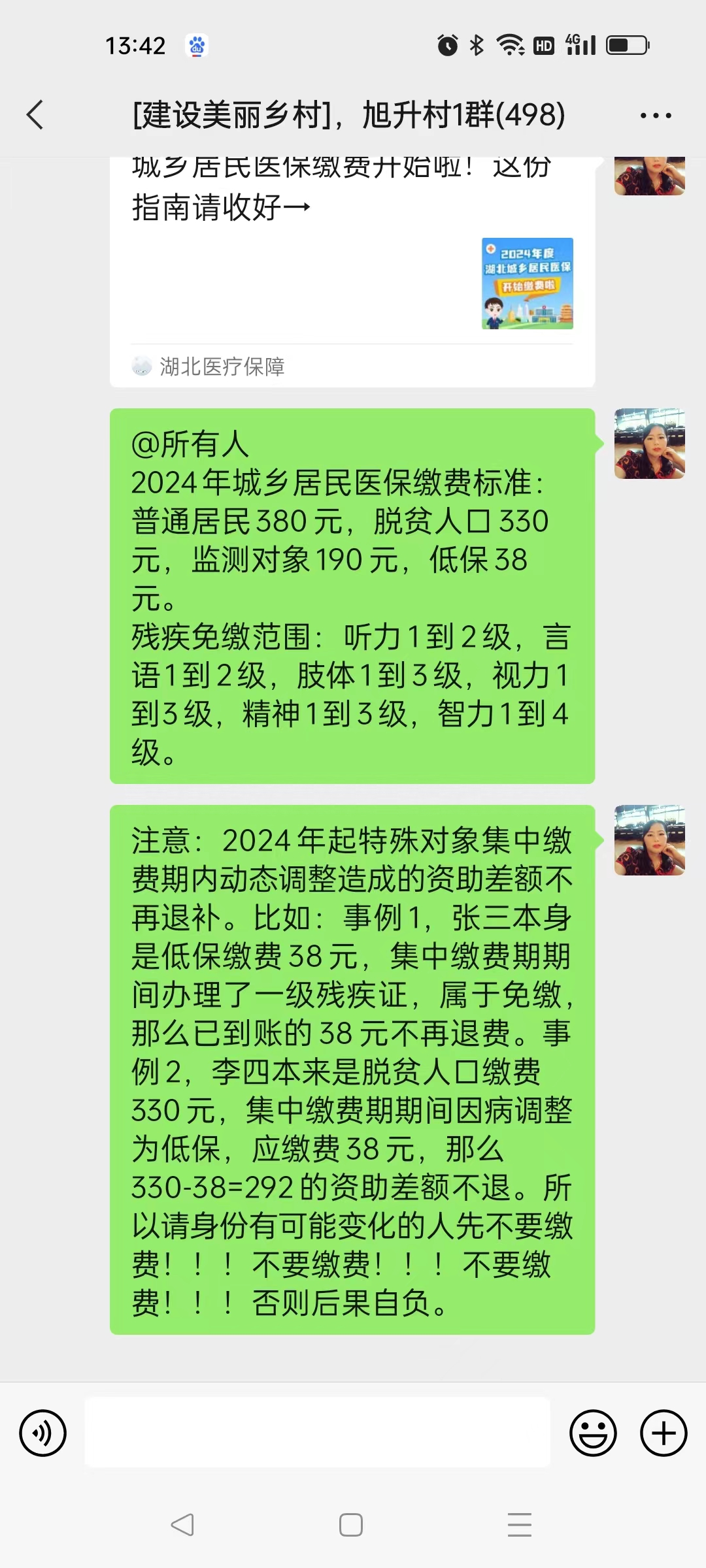
Task: Switch to voice message input
Action: point(43,1433)
